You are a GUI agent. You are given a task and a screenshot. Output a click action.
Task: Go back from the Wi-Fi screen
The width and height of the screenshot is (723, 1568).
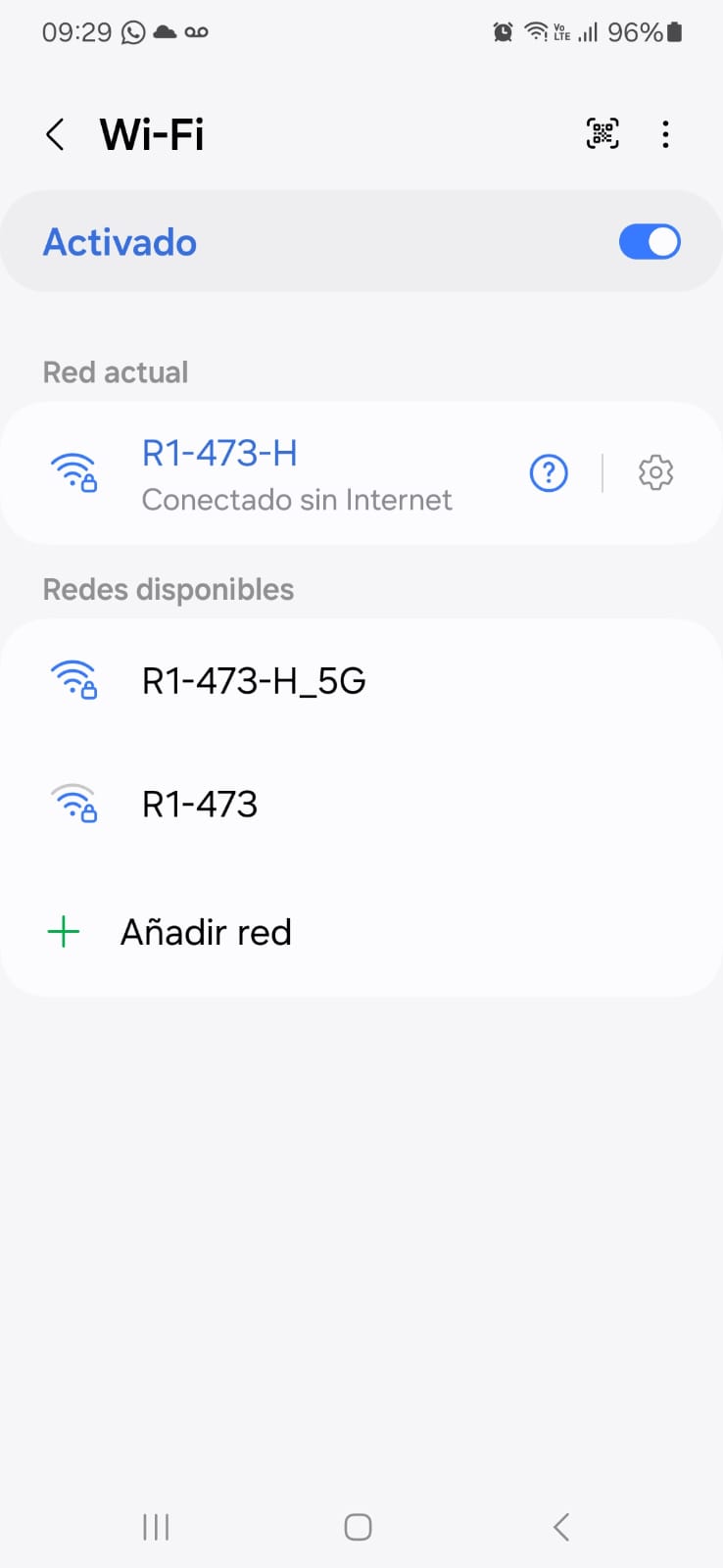coord(56,134)
